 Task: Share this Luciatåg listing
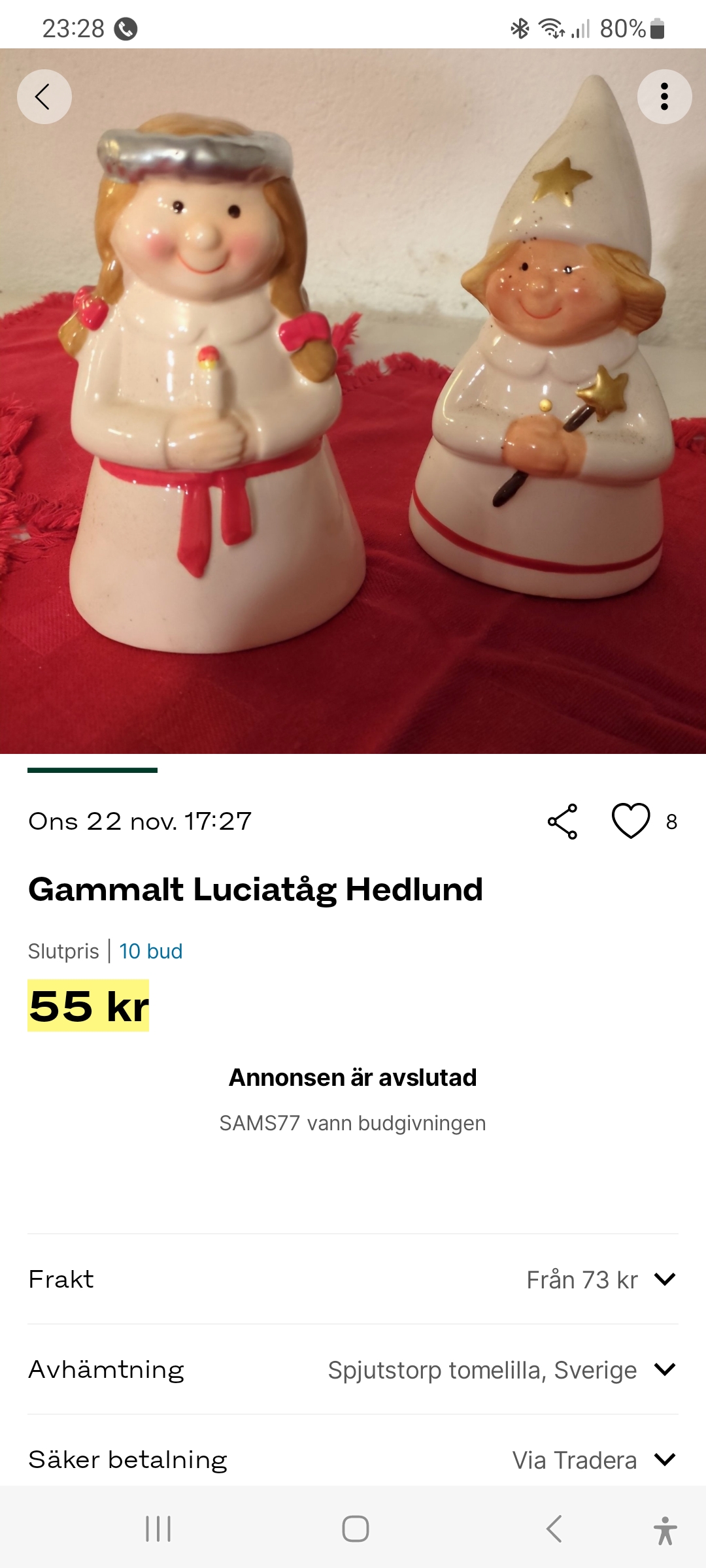click(x=562, y=821)
